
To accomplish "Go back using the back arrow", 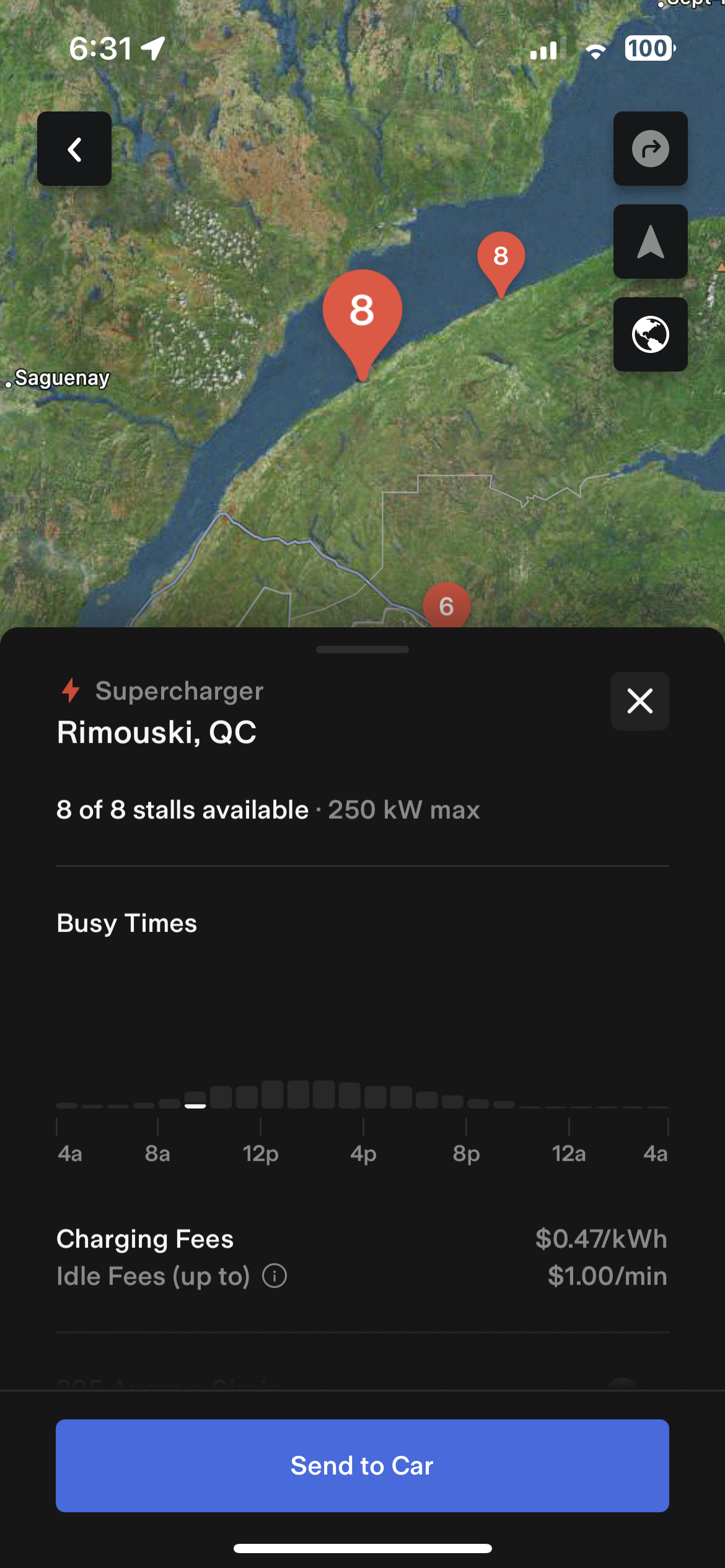I will [74, 149].
